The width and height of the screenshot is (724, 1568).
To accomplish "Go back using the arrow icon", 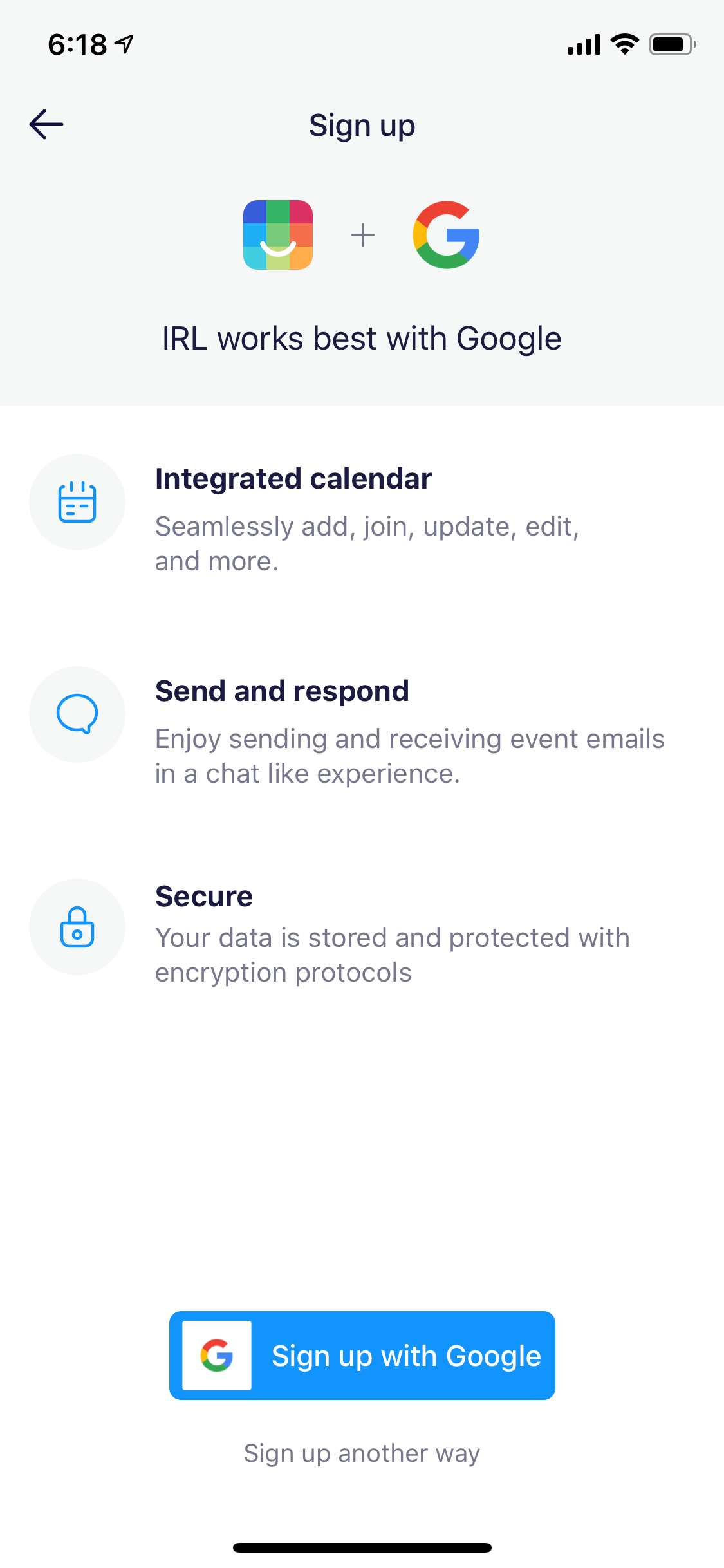I will point(46,124).
